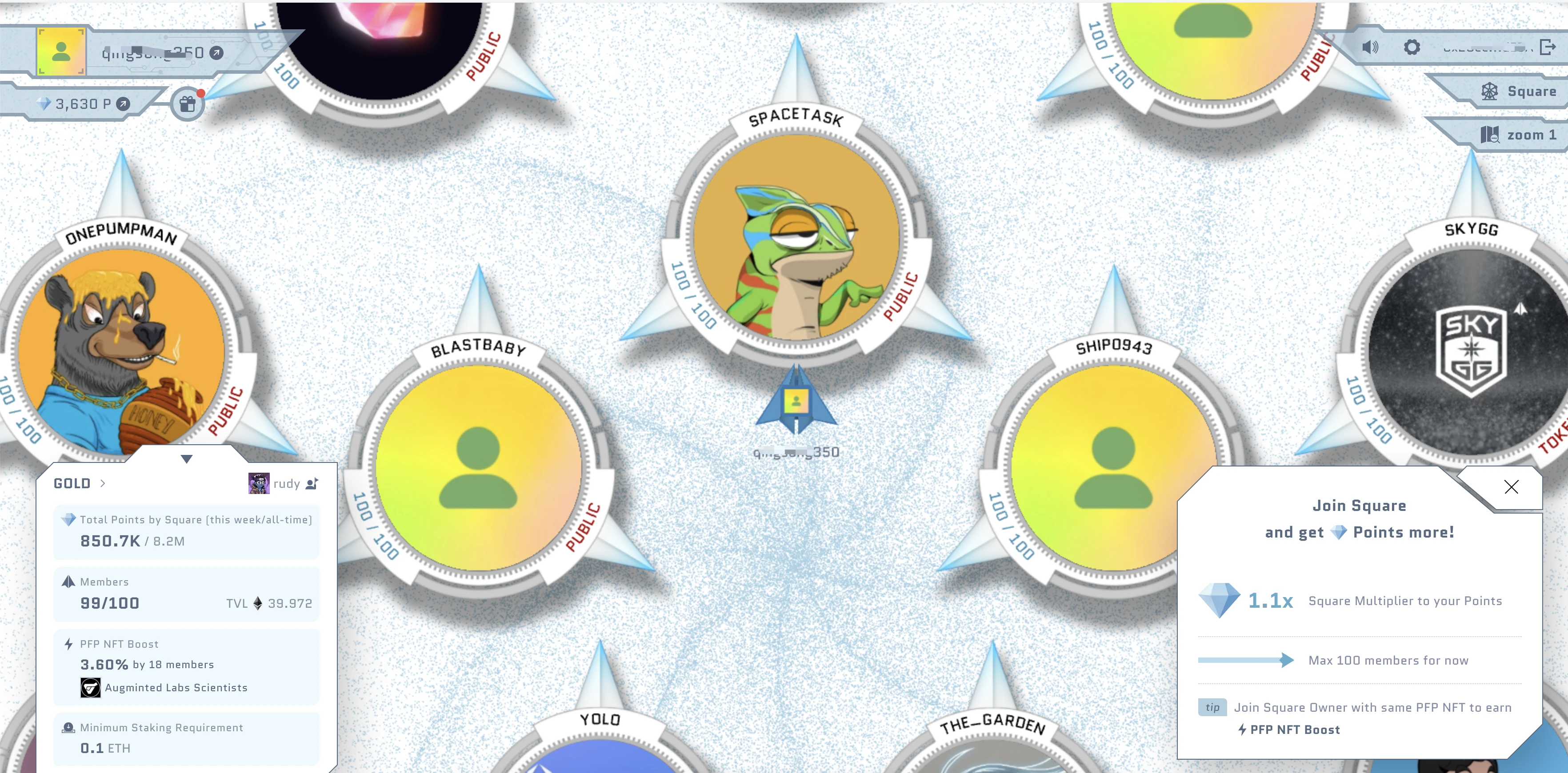Viewport: 1568px width, 773px height.
Task: Open the settings gear
Action: tap(1412, 47)
